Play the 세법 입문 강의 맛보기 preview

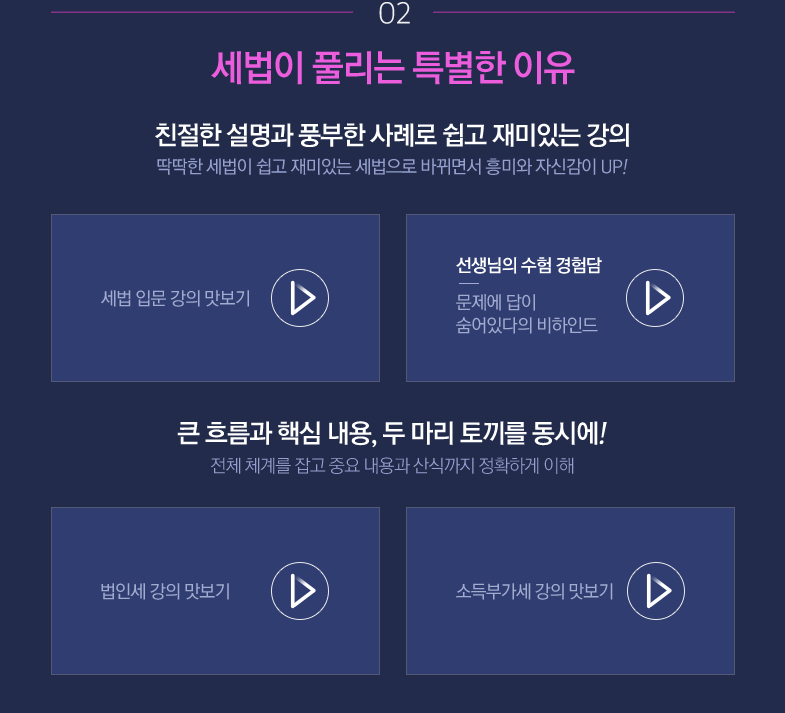(300, 298)
